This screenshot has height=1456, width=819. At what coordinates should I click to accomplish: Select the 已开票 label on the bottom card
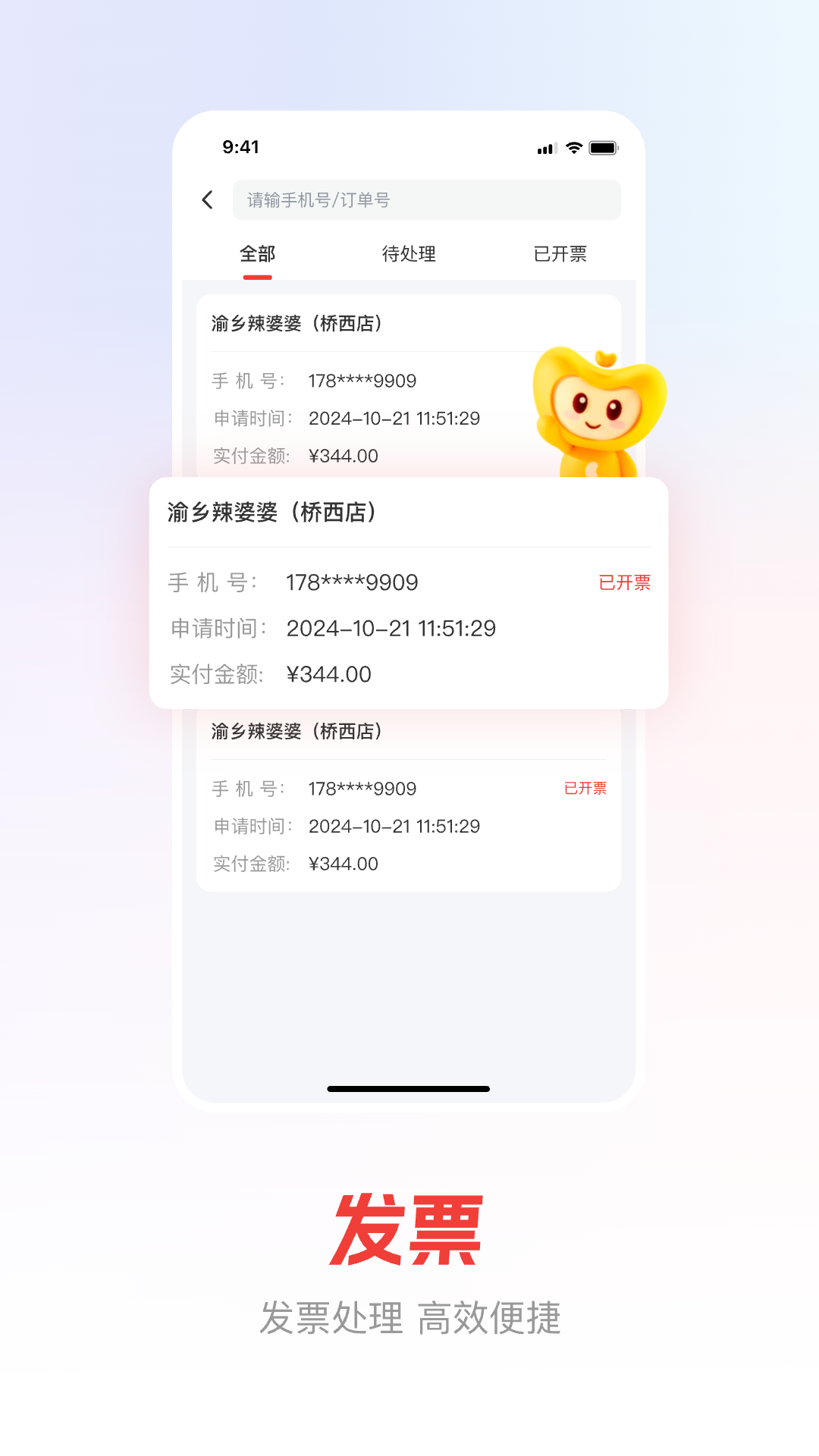[585, 789]
